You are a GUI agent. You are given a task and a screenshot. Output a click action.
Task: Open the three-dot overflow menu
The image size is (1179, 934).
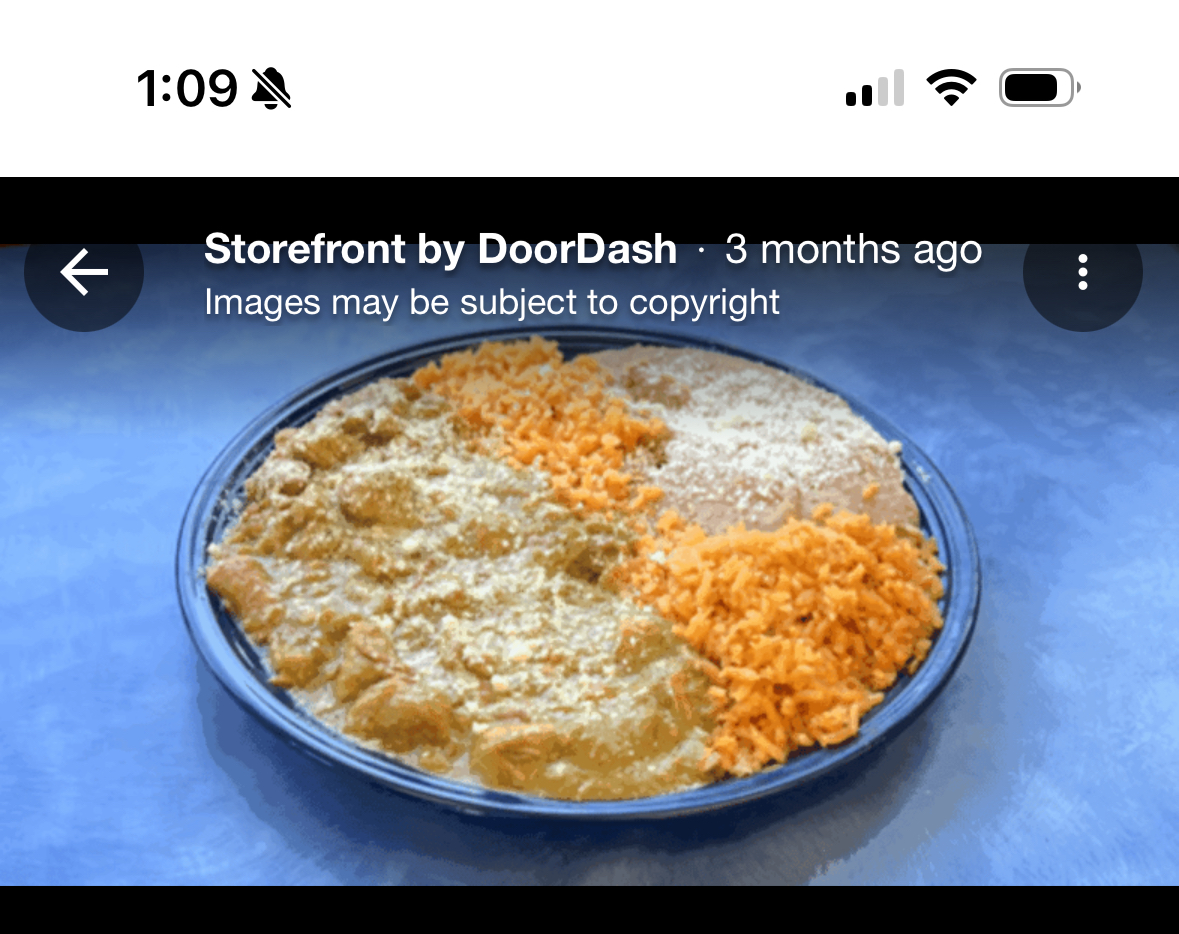(1082, 272)
